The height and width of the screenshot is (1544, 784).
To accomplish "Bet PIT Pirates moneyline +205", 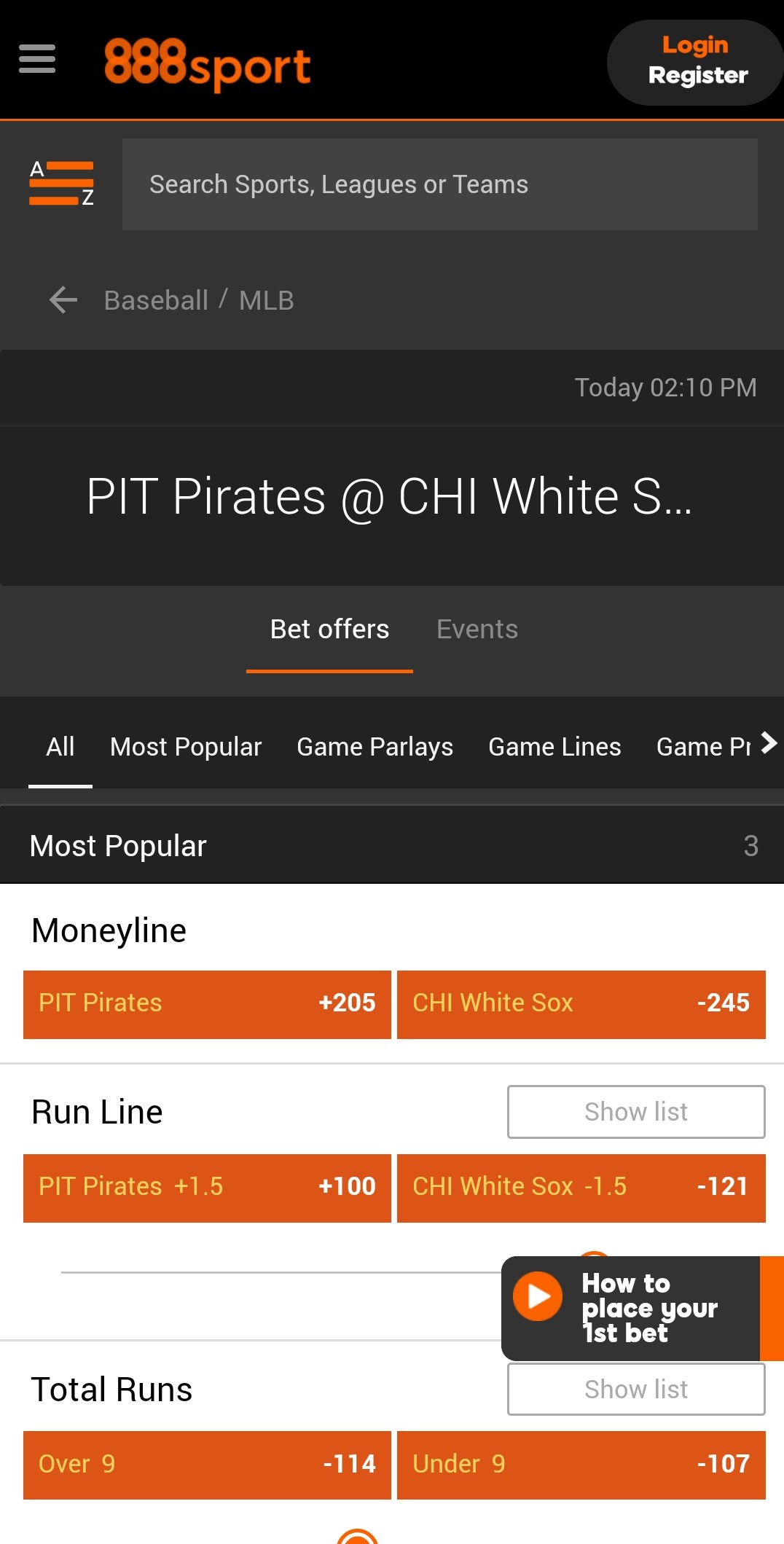I will (207, 1004).
